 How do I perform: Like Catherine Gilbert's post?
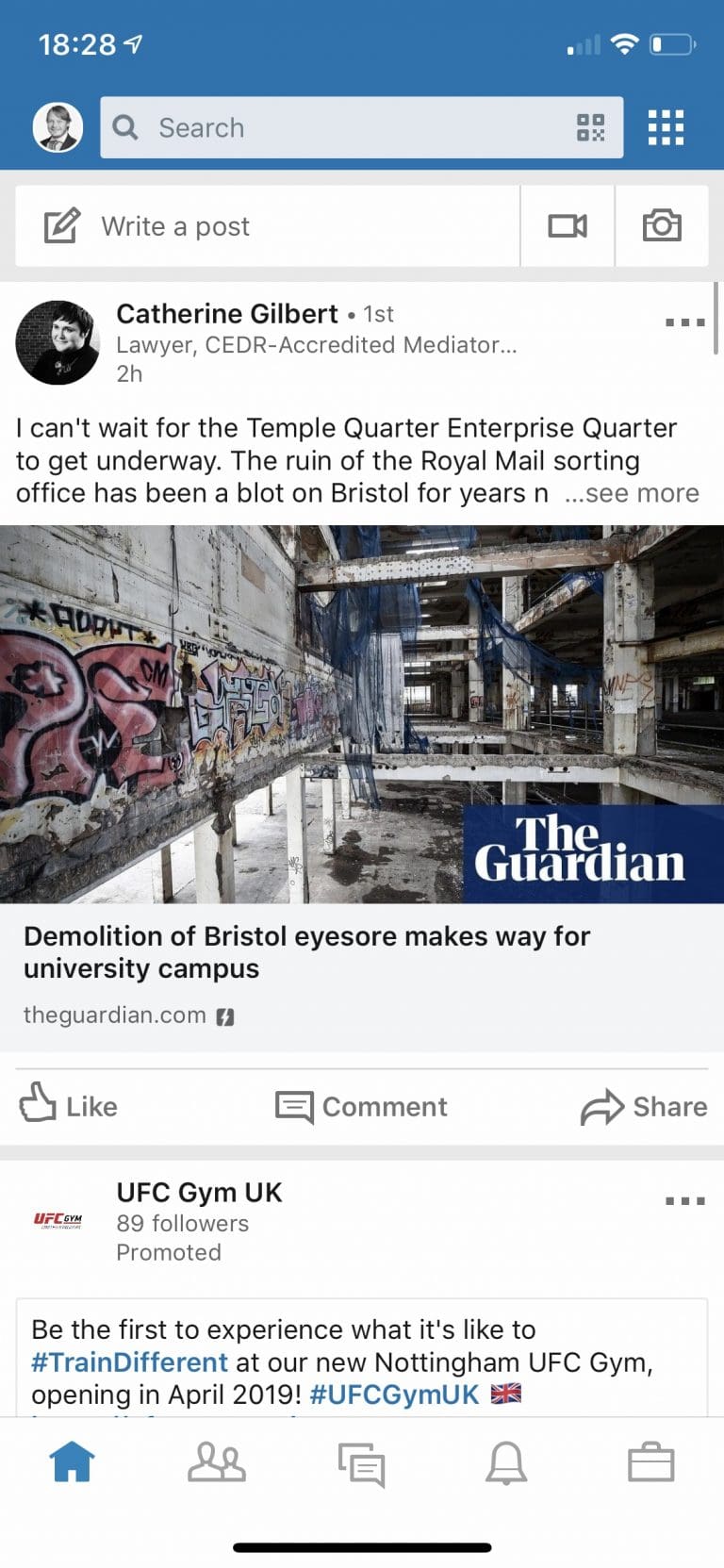pos(69,1106)
